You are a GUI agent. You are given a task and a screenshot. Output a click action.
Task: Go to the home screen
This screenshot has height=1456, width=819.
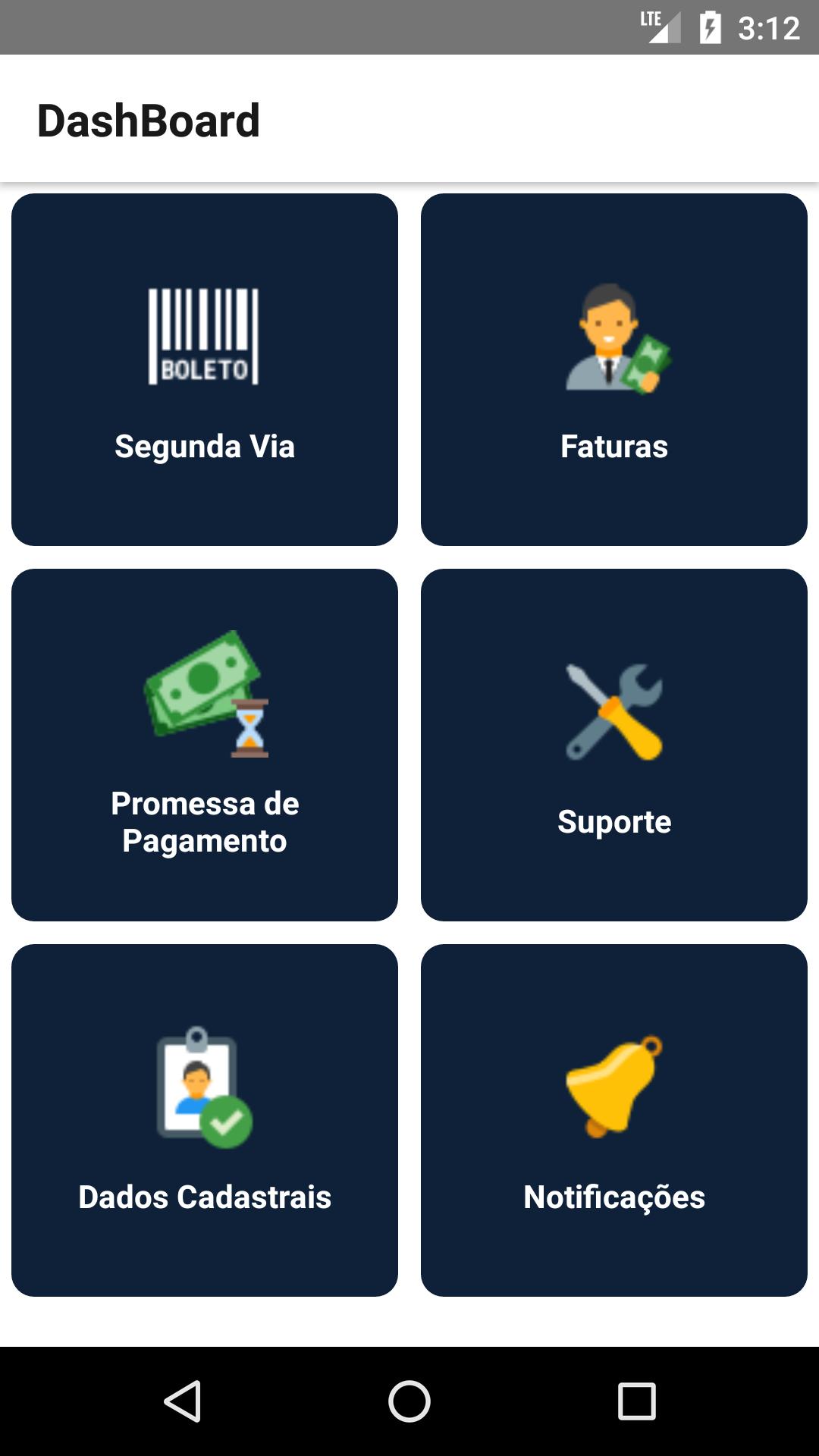point(409,1401)
